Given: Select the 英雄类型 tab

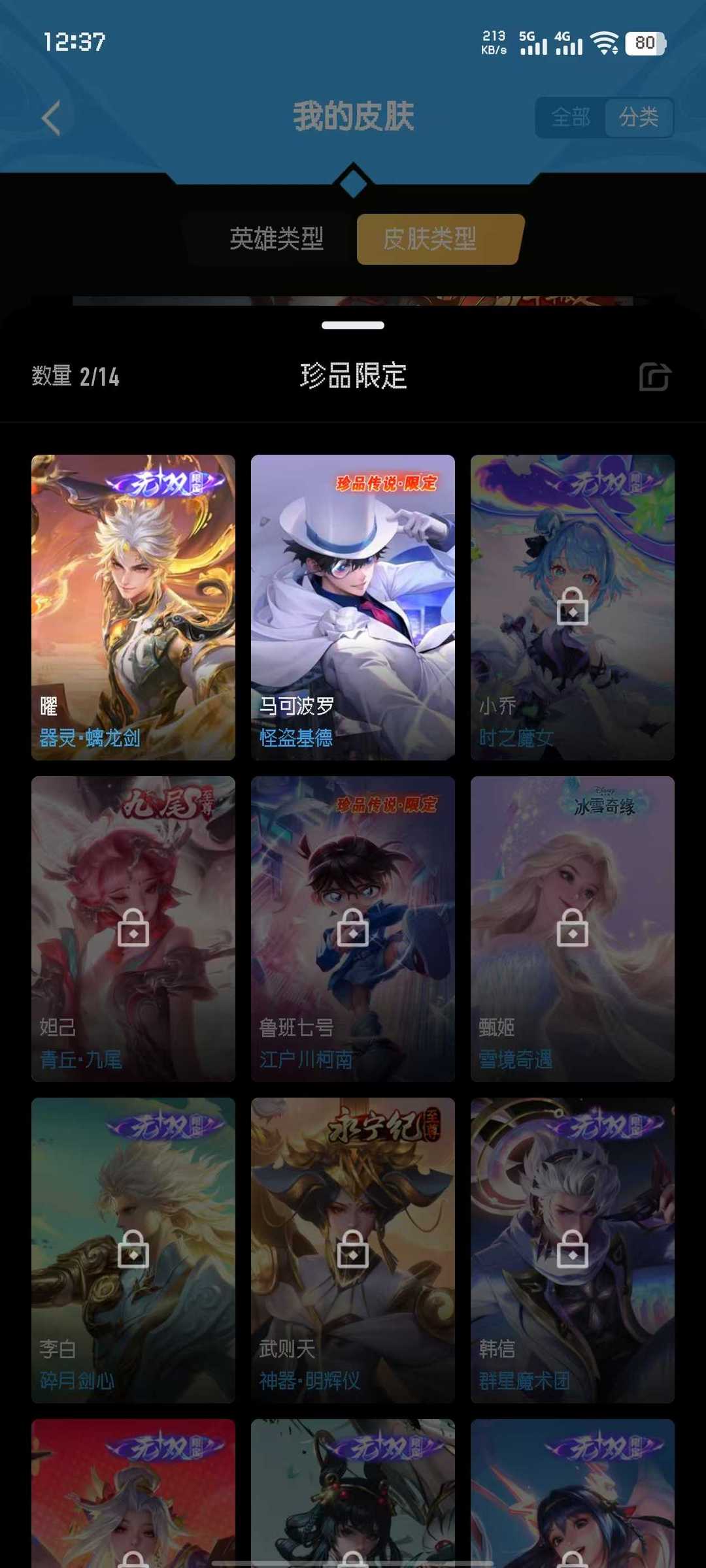Looking at the screenshot, I should [x=277, y=239].
